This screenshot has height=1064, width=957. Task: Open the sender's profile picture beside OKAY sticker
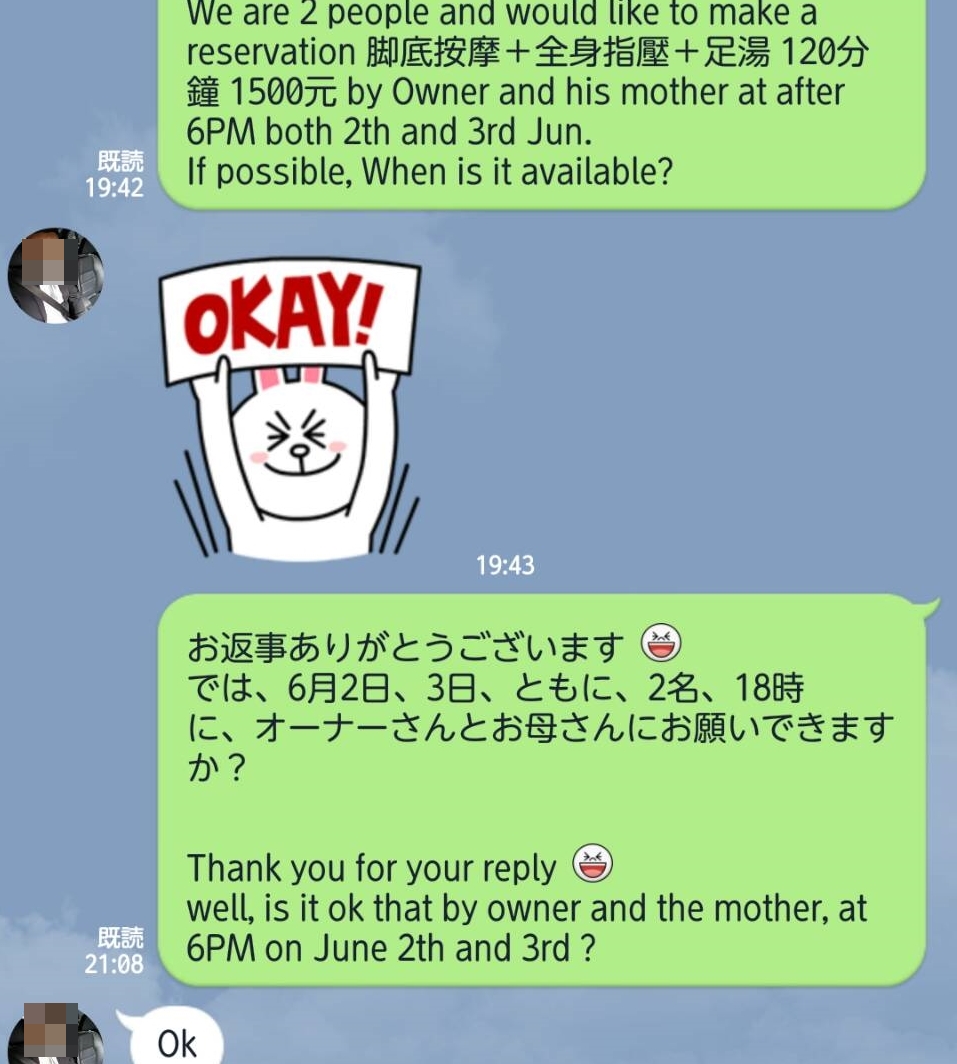(56, 276)
